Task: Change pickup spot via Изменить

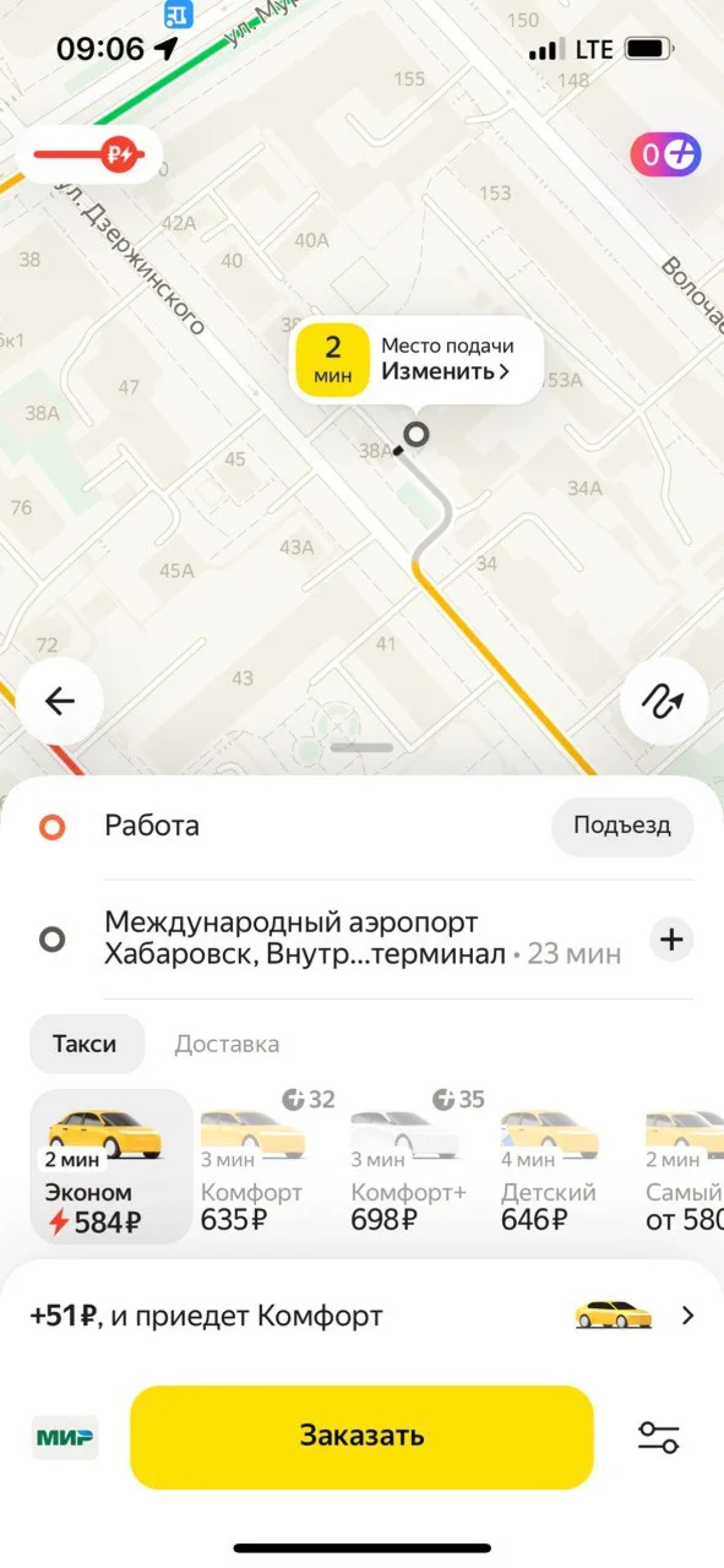Action: [445, 372]
